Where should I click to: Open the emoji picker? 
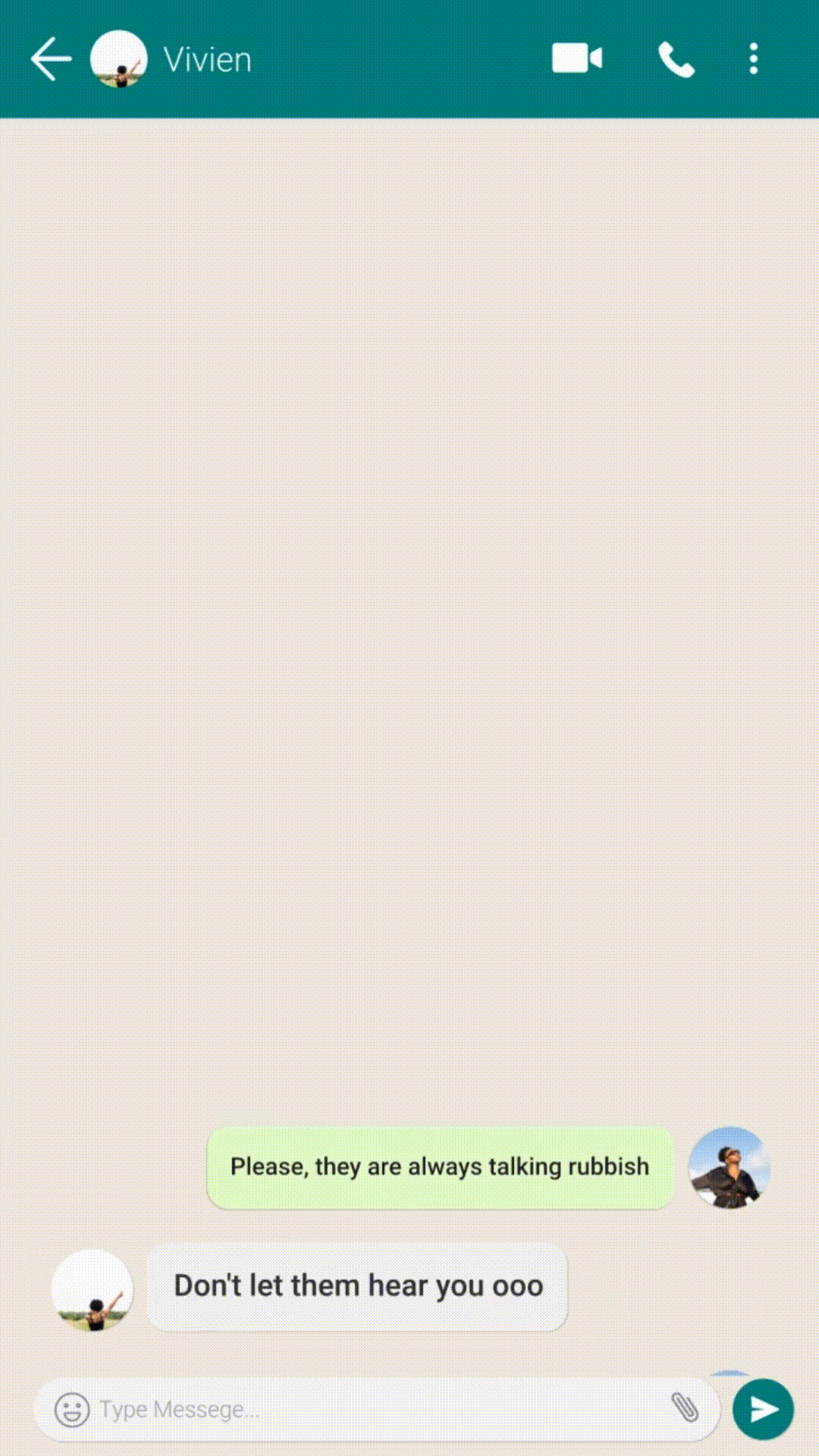72,1410
